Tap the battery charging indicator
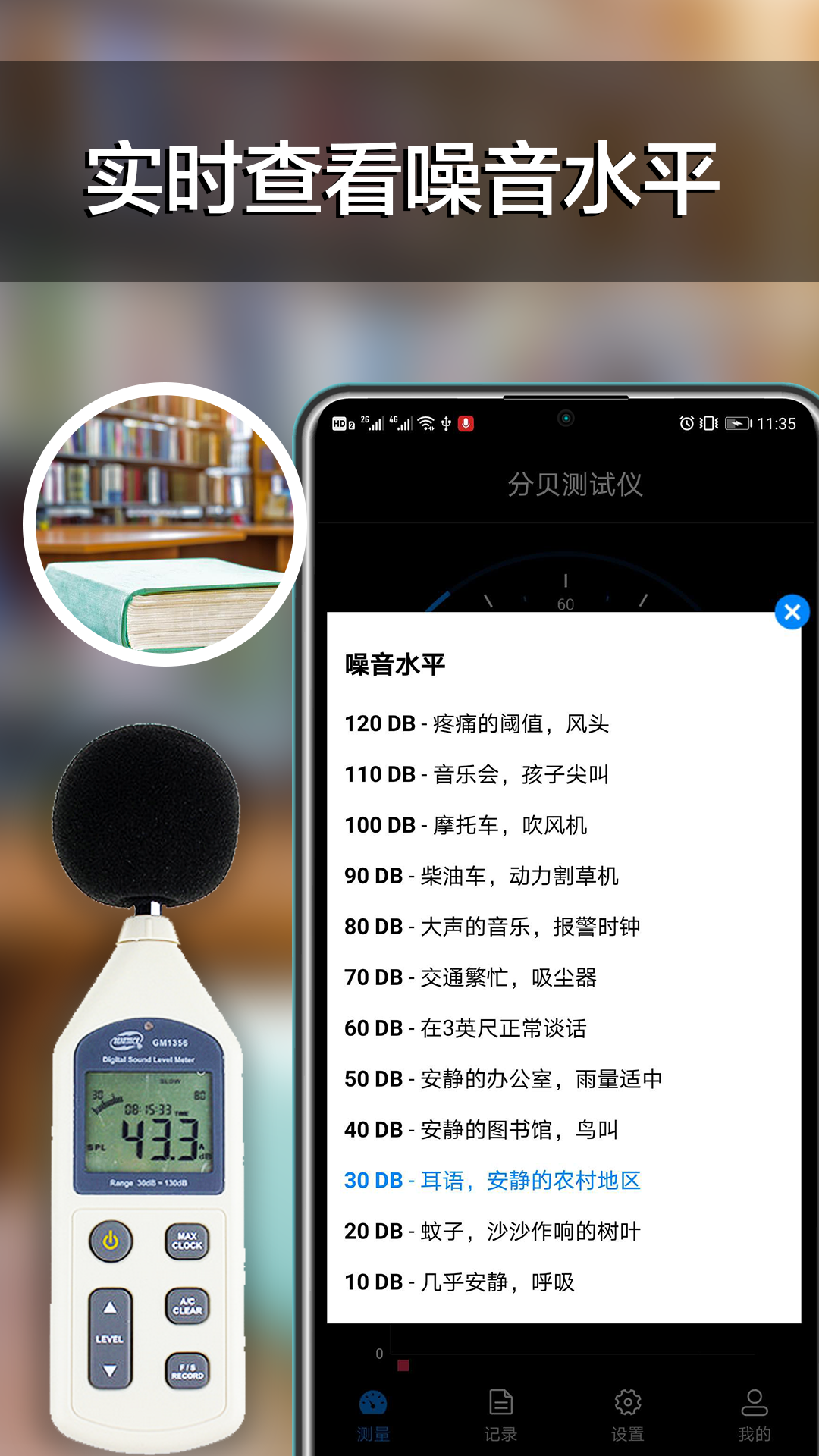The width and height of the screenshot is (819, 1456). tap(736, 425)
